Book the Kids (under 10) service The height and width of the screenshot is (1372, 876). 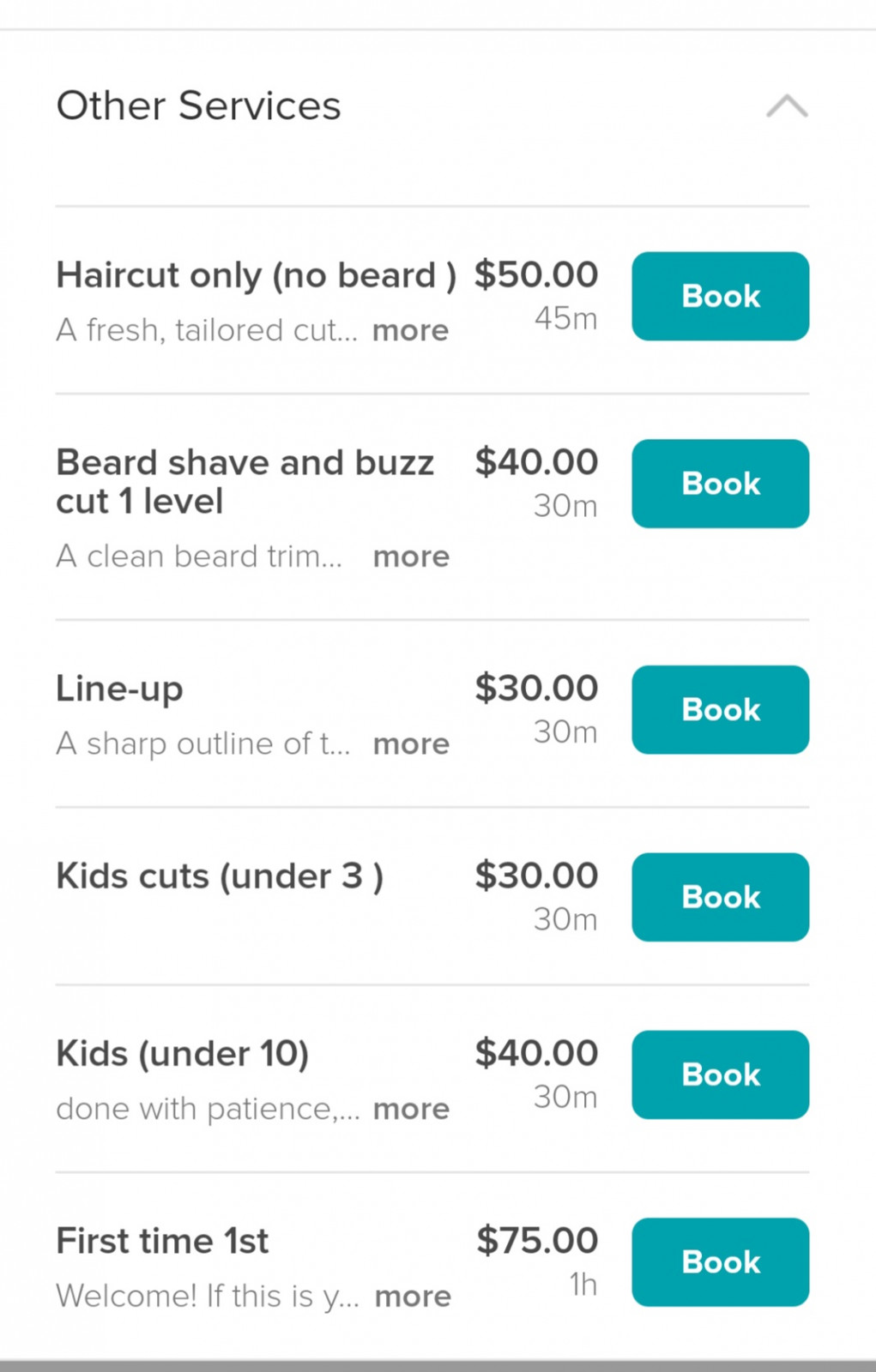pos(720,1074)
